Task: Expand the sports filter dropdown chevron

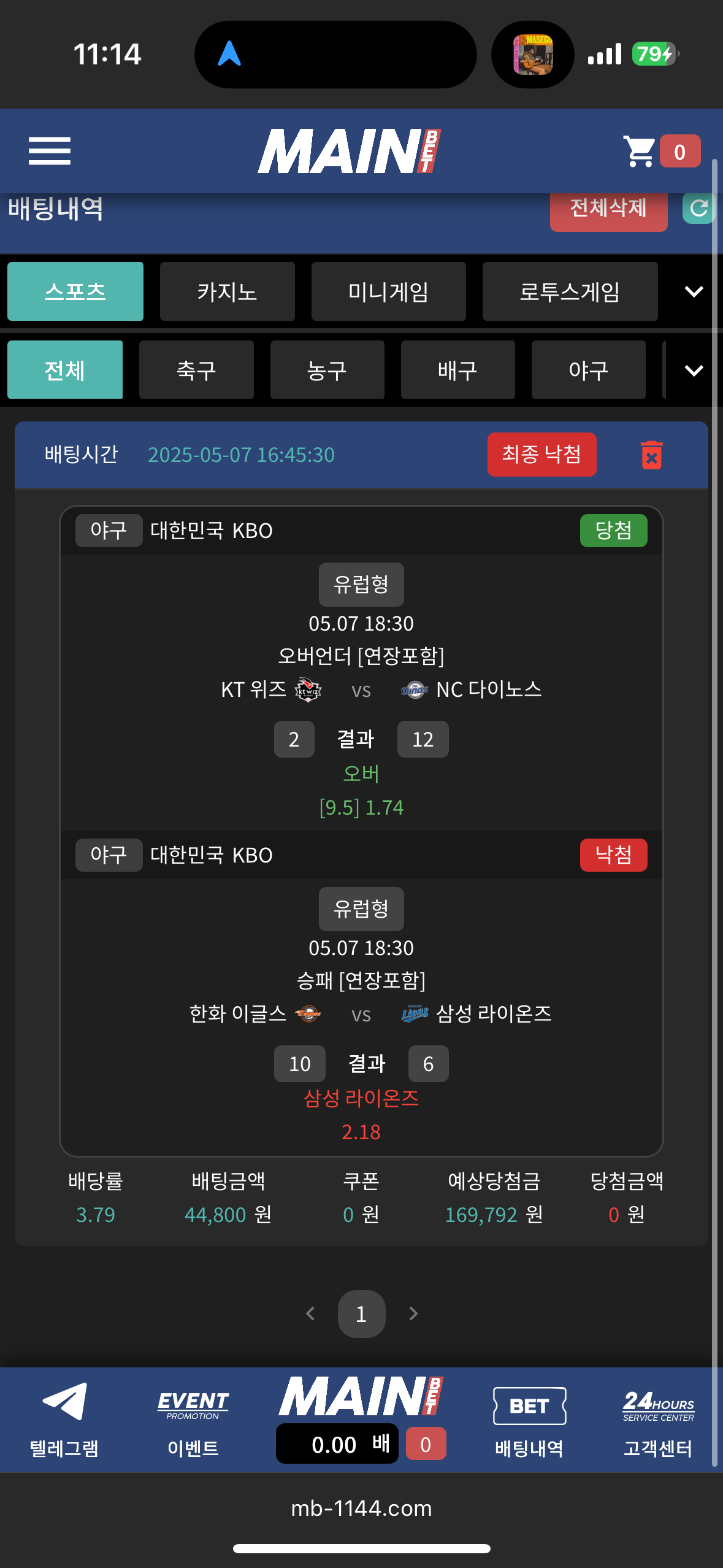Action: click(694, 370)
